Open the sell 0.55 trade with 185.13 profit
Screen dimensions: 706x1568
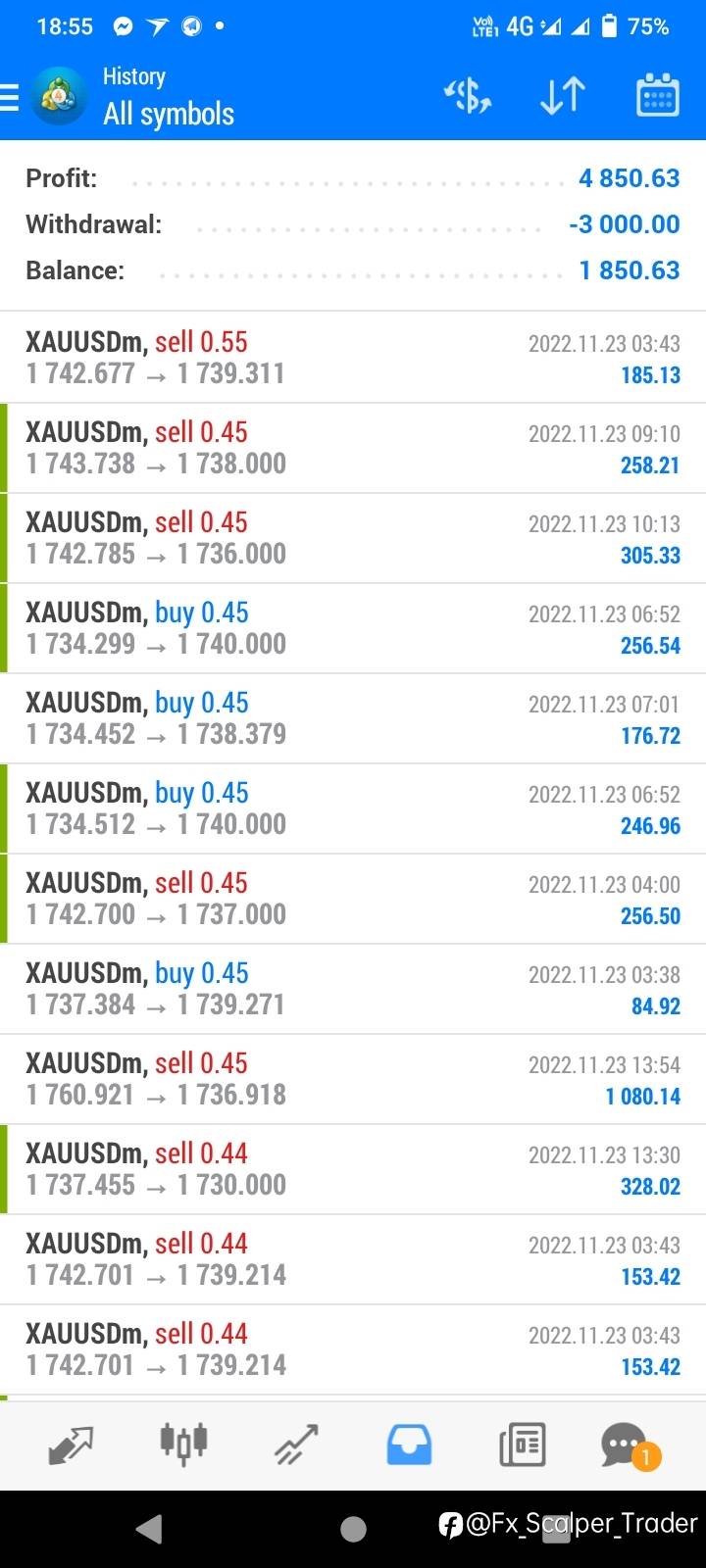point(353,358)
